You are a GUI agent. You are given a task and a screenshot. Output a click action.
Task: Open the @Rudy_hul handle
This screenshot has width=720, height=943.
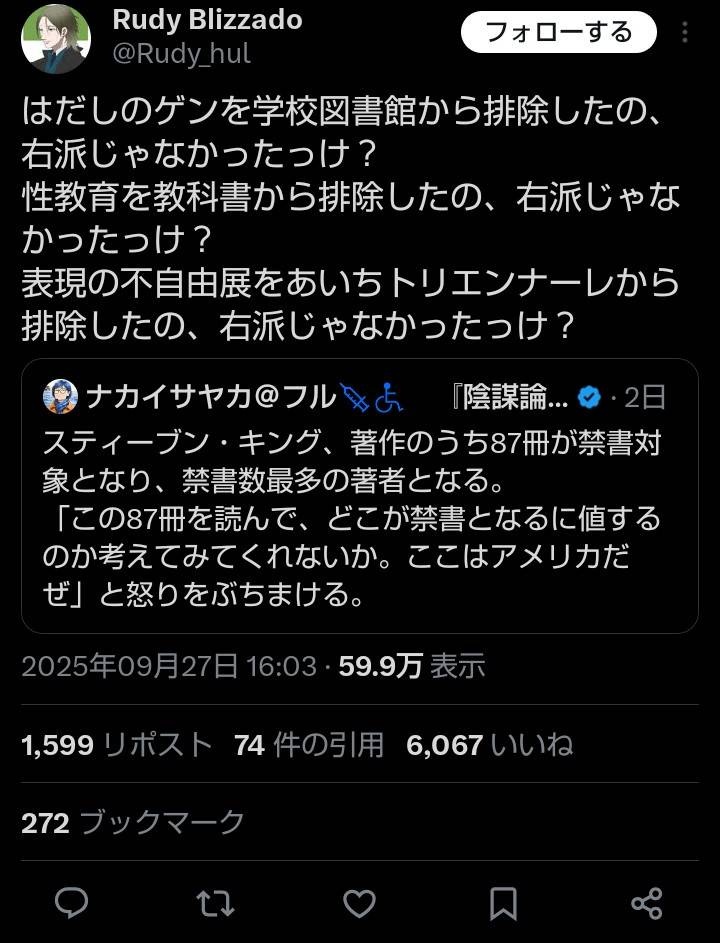[x=181, y=53]
